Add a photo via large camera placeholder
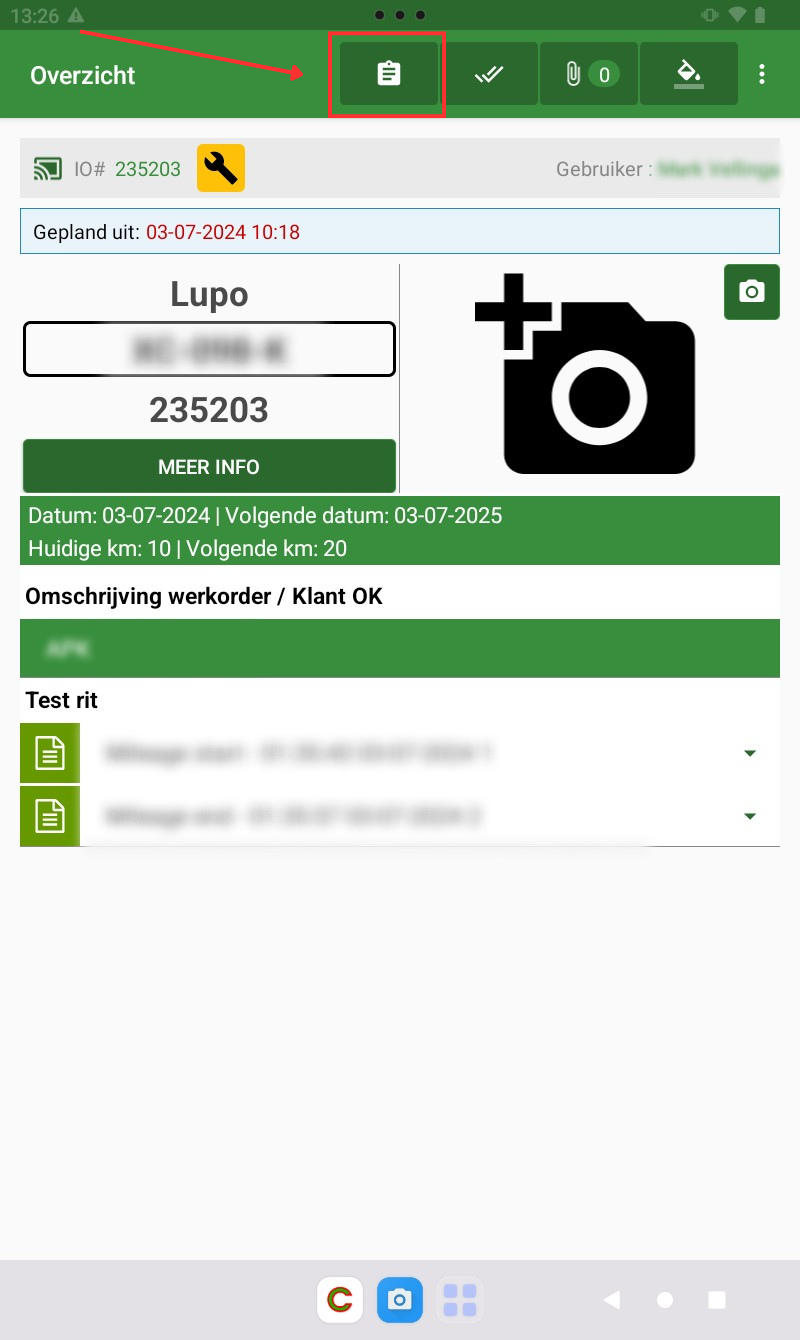Image resolution: width=800 pixels, height=1340 pixels. click(x=585, y=373)
